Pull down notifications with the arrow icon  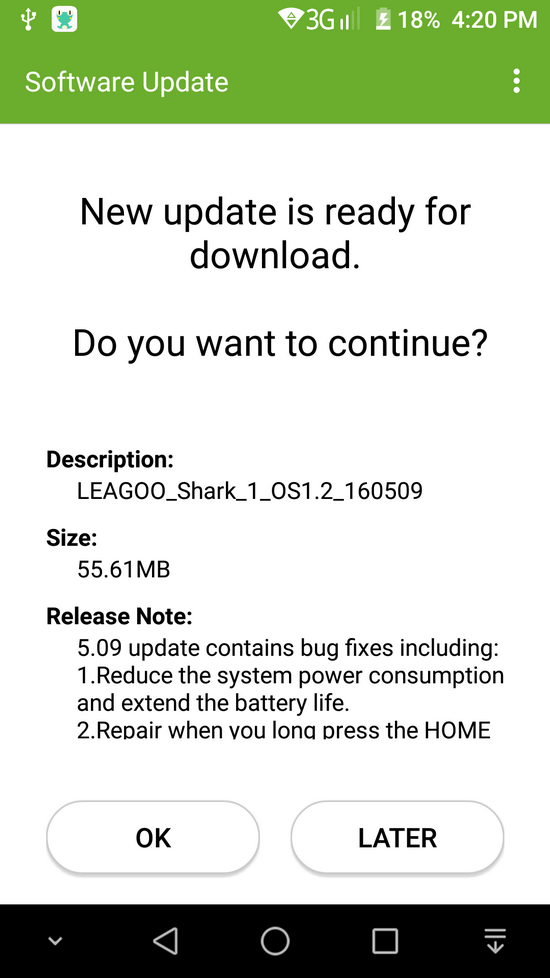click(x=495, y=941)
